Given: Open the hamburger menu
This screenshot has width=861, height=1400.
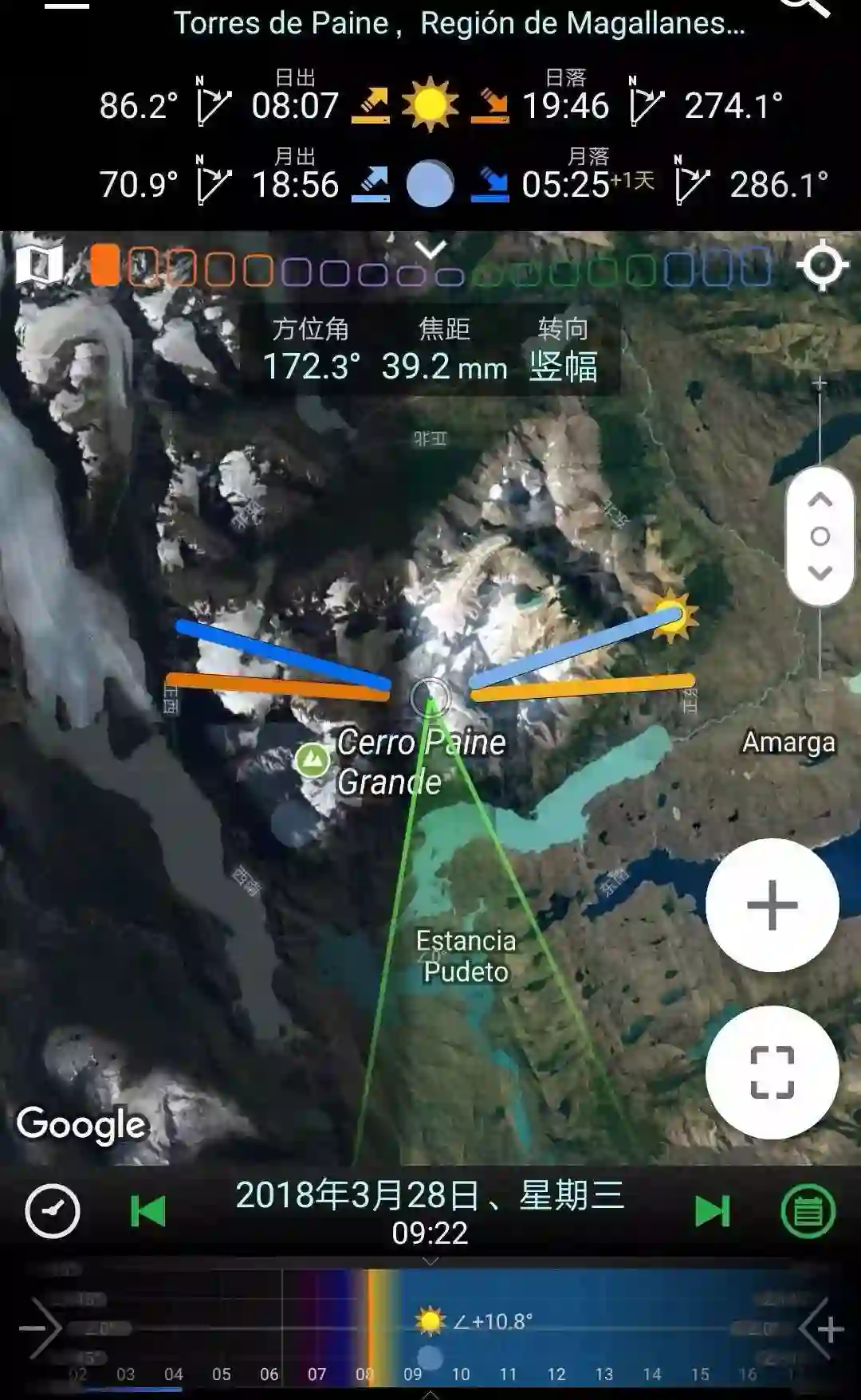Looking at the screenshot, I should click(x=66, y=6).
